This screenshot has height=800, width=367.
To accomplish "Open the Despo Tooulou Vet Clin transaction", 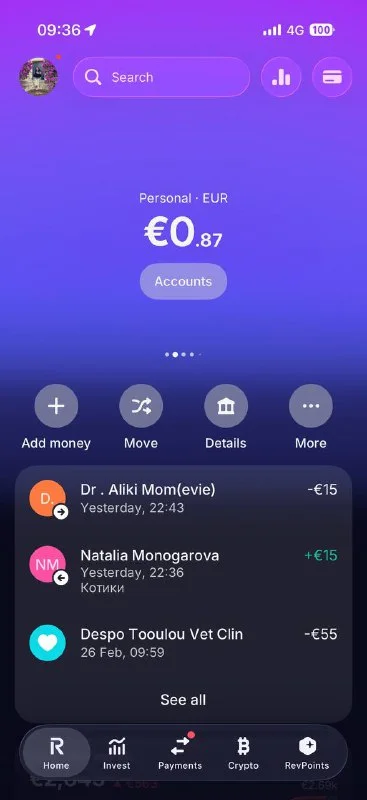I will click(x=183, y=643).
